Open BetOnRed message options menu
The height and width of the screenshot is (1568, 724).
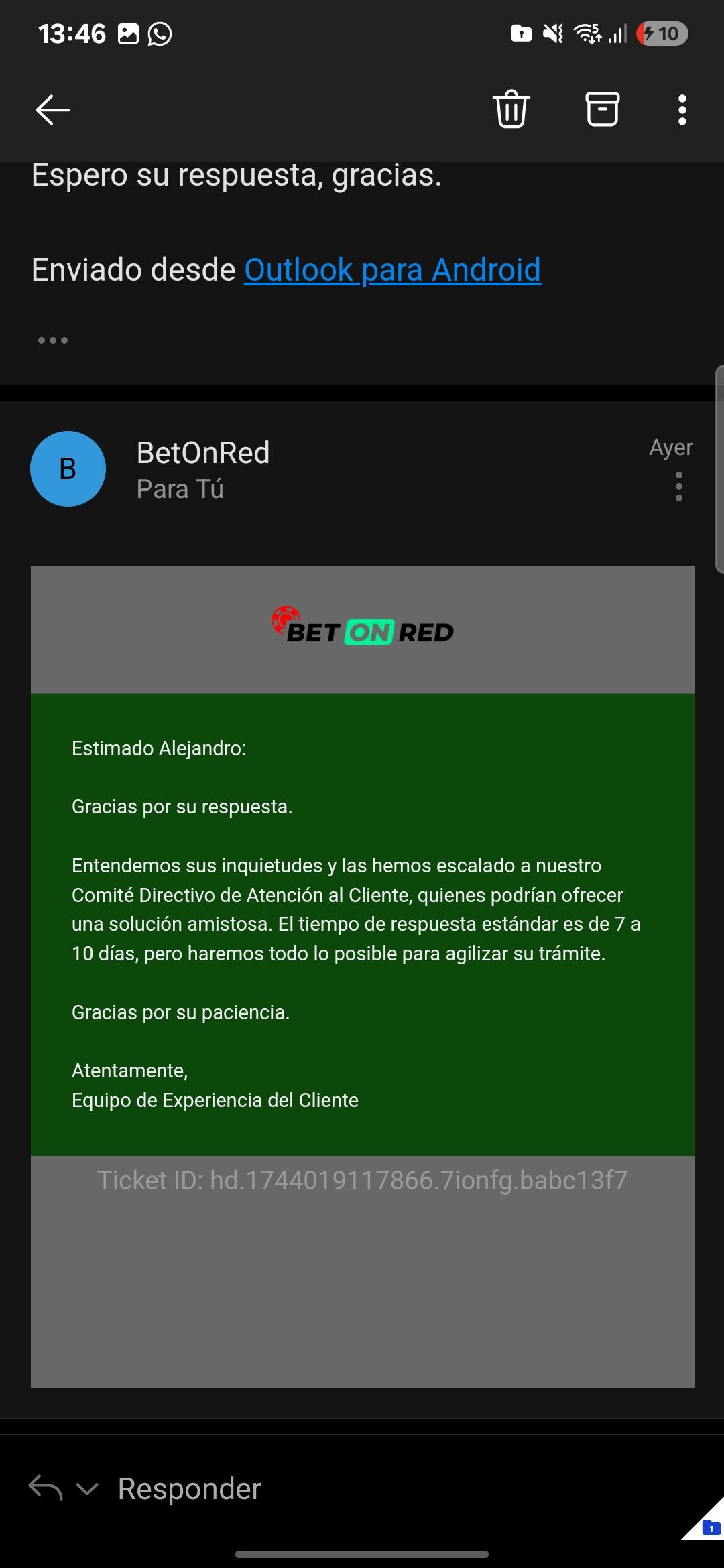point(678,486)
